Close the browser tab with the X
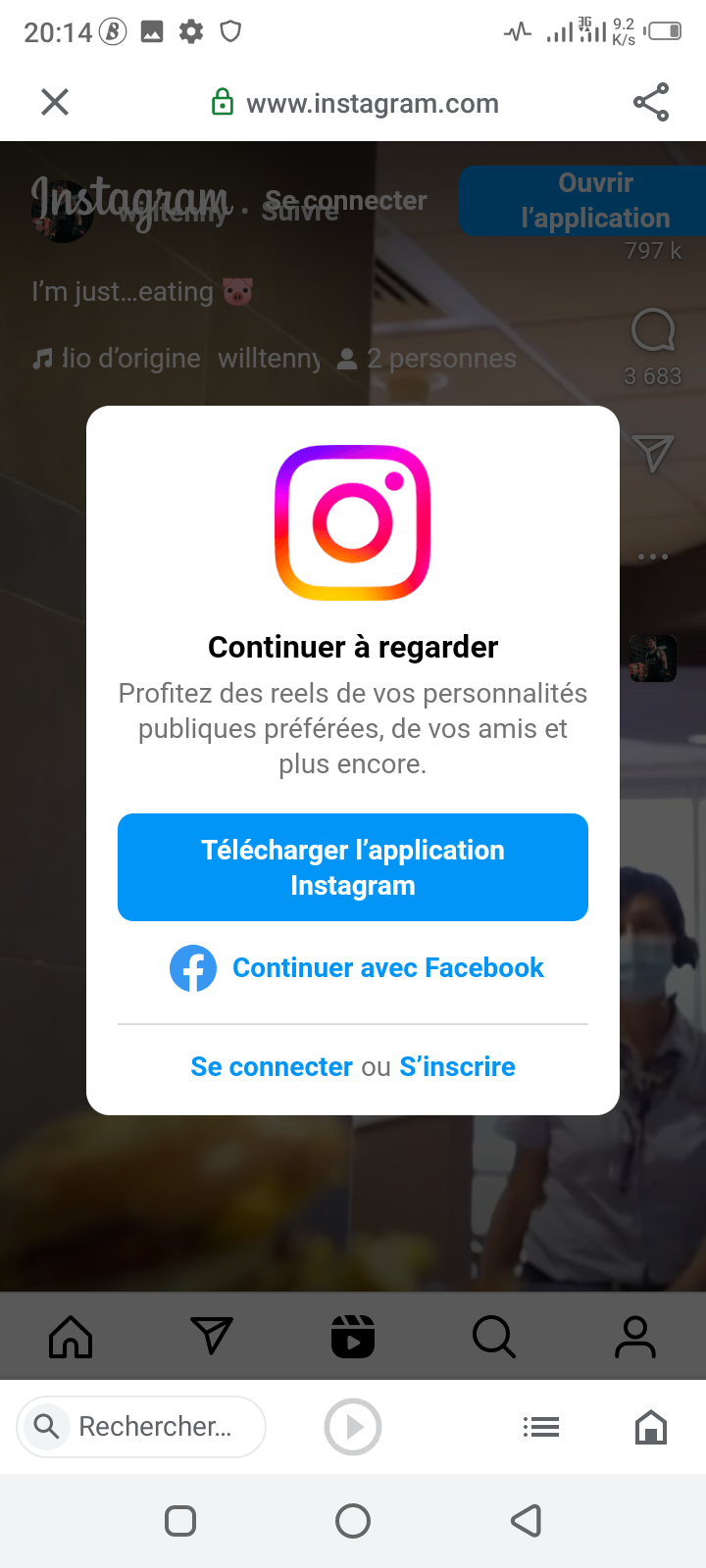Viewport: 706px width, 1568px height. pos(55,102)
